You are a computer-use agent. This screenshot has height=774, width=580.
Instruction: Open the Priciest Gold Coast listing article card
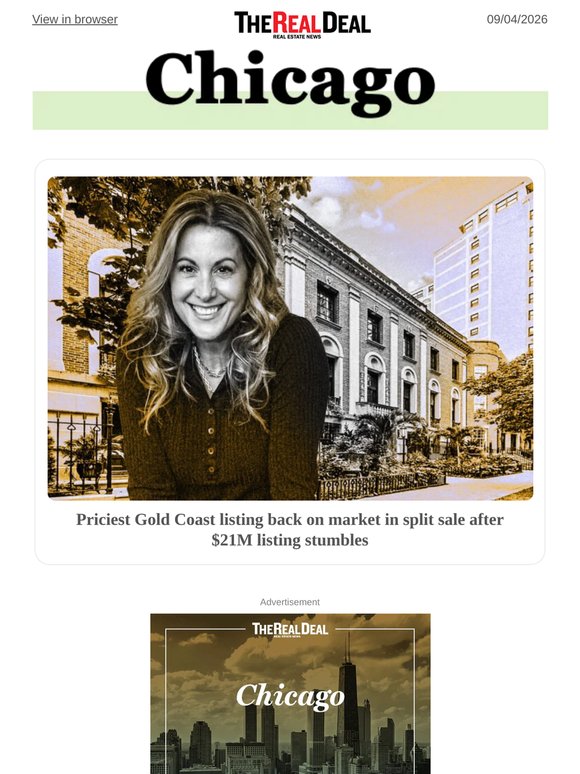(x=290, y=362)
